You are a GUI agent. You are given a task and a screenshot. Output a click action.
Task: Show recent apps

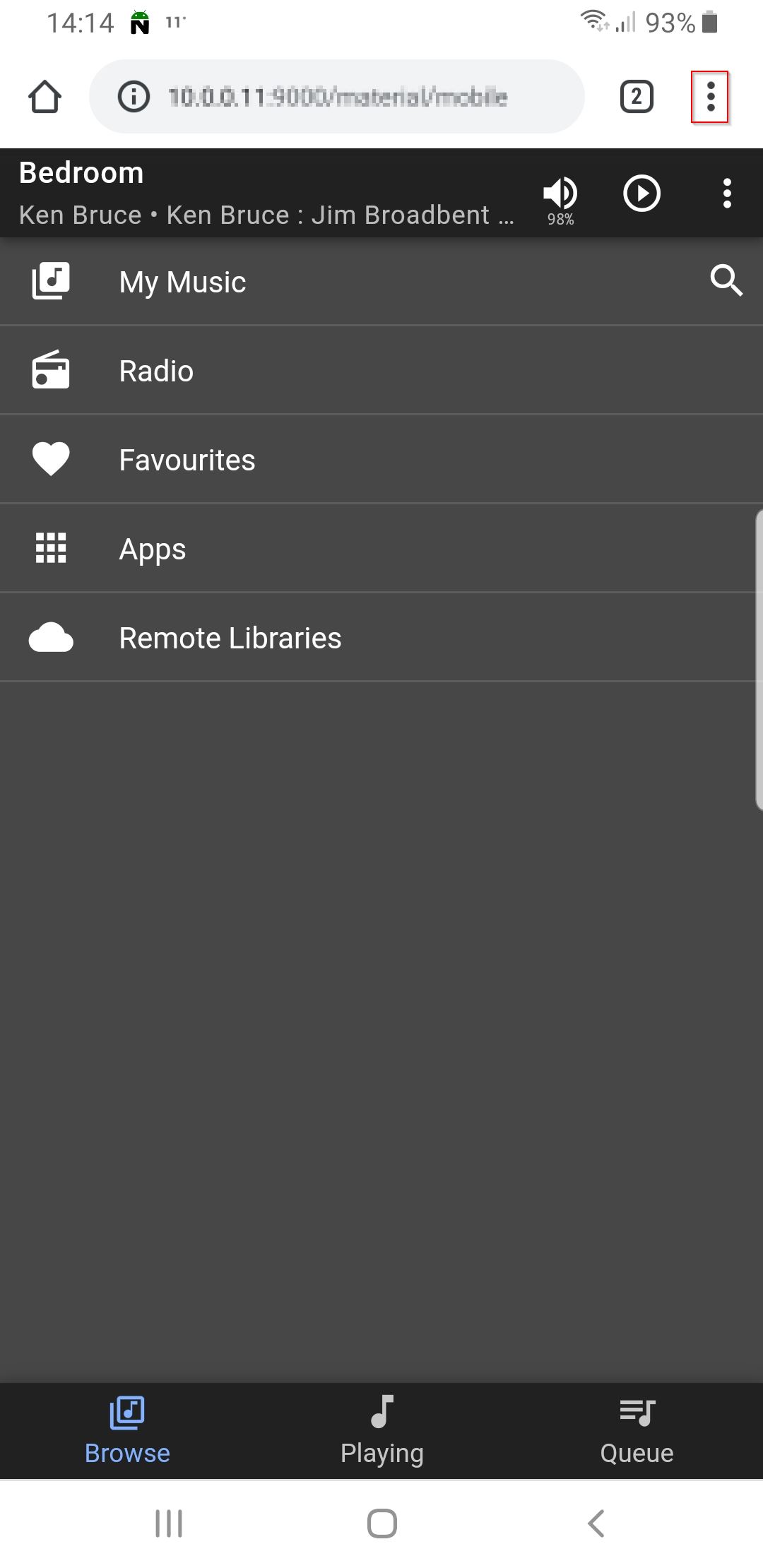[169, 1524]
